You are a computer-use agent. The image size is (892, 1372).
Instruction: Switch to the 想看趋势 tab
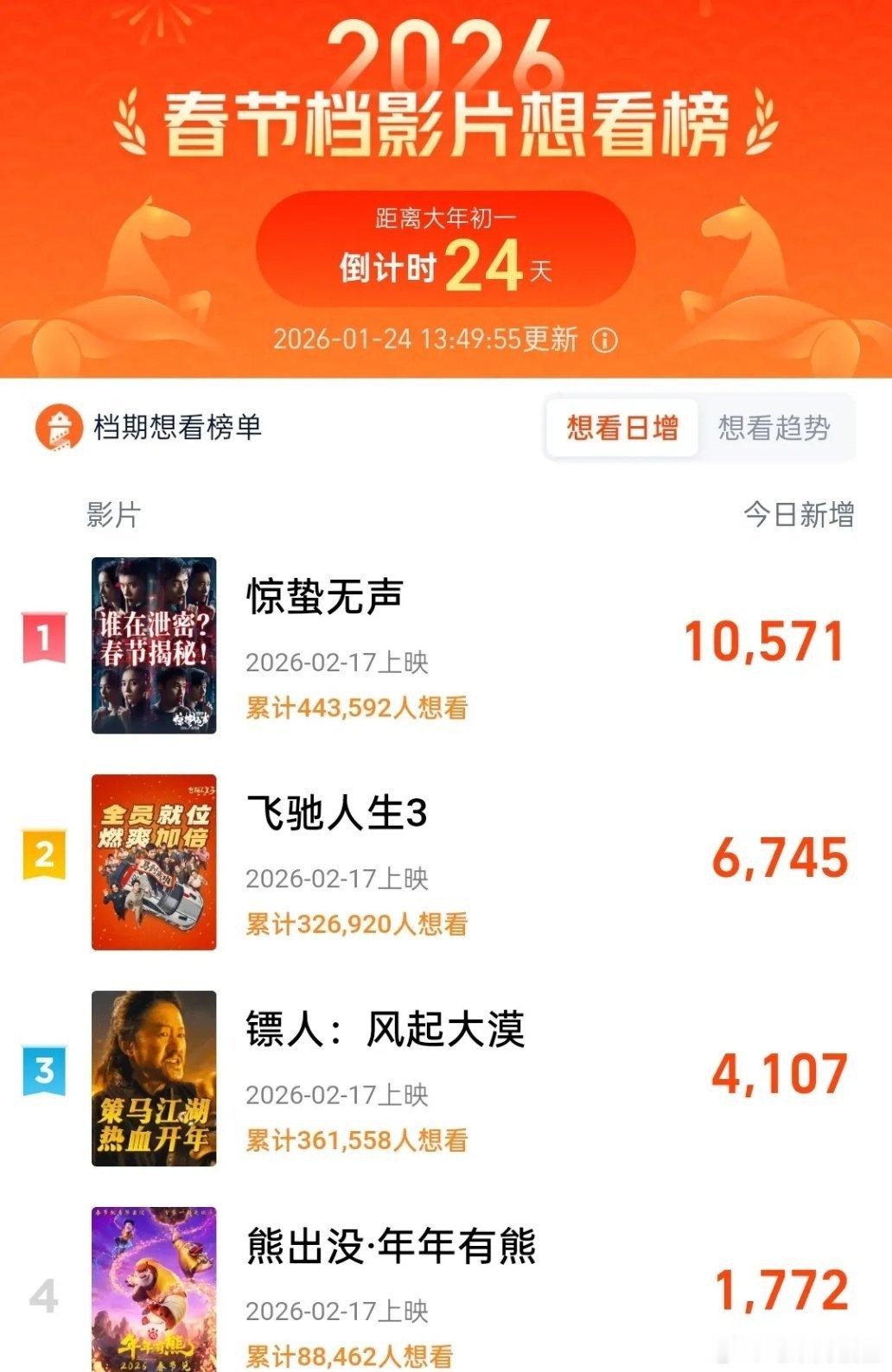tap(777, 424)
